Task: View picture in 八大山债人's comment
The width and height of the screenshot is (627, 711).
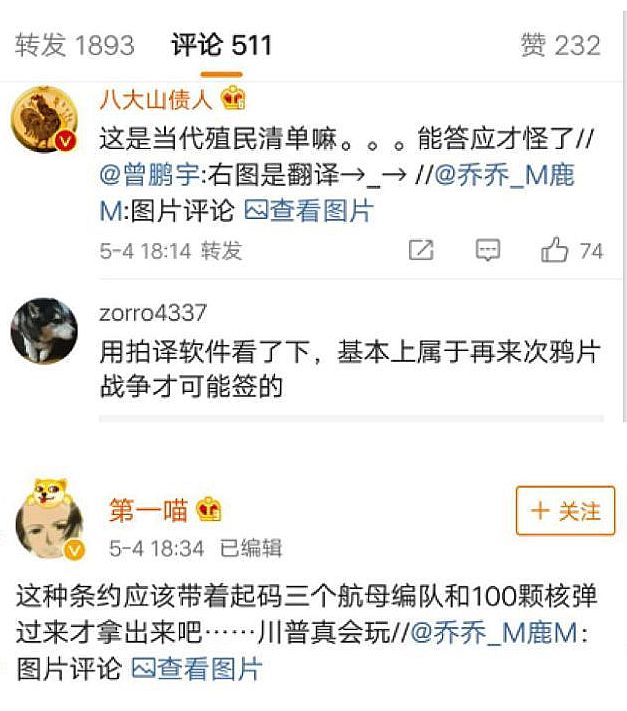Action: (309, 211)
